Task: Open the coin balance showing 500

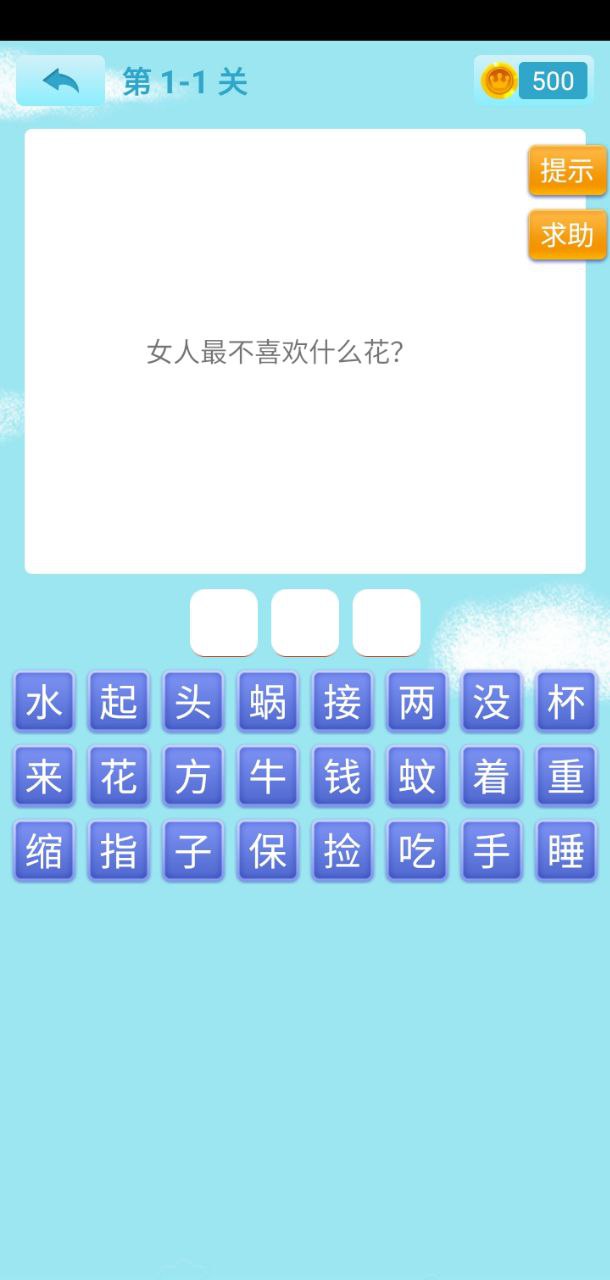Action: pos(534,81)
